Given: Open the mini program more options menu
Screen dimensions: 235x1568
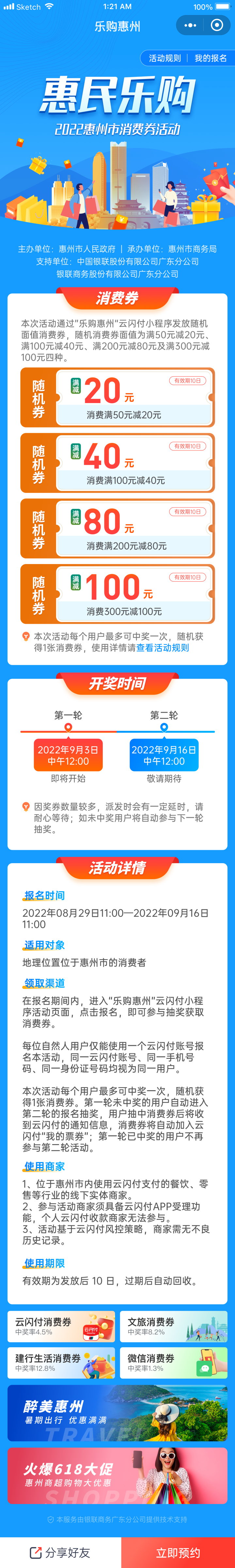Looking at the screenshot, I should coord(190,25).
